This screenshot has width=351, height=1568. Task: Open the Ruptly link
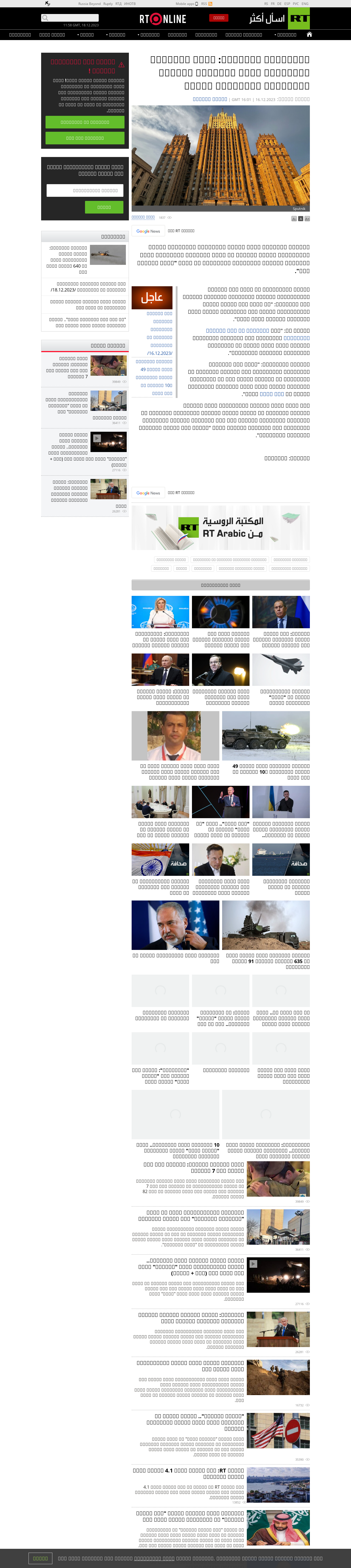coord(108,4)
